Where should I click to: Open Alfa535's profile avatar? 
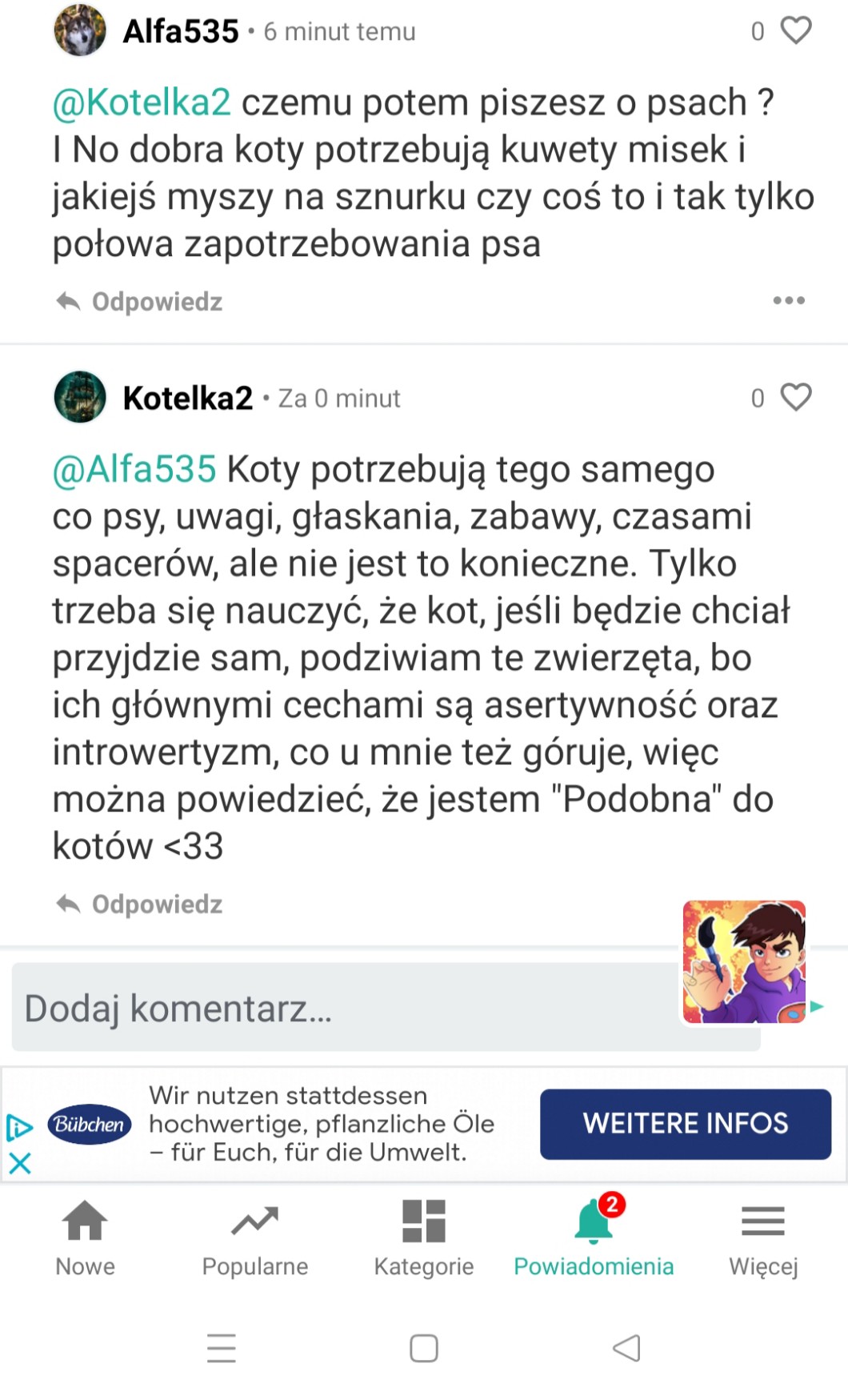click(x=80, y=30)
